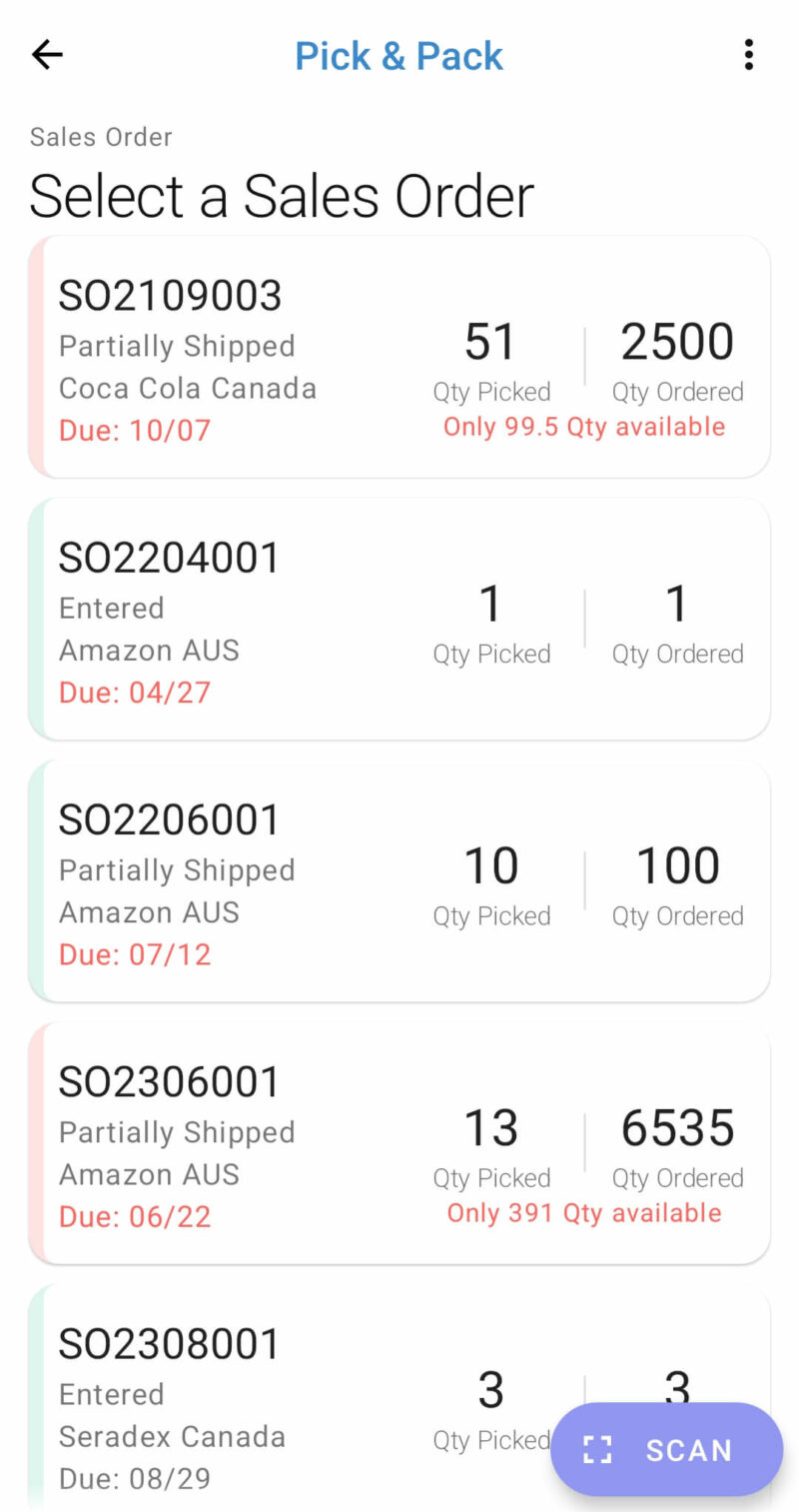Open sales order SO2109003
The height and width of the screenshot is (1512, 799).
click(x=399, y=357)
